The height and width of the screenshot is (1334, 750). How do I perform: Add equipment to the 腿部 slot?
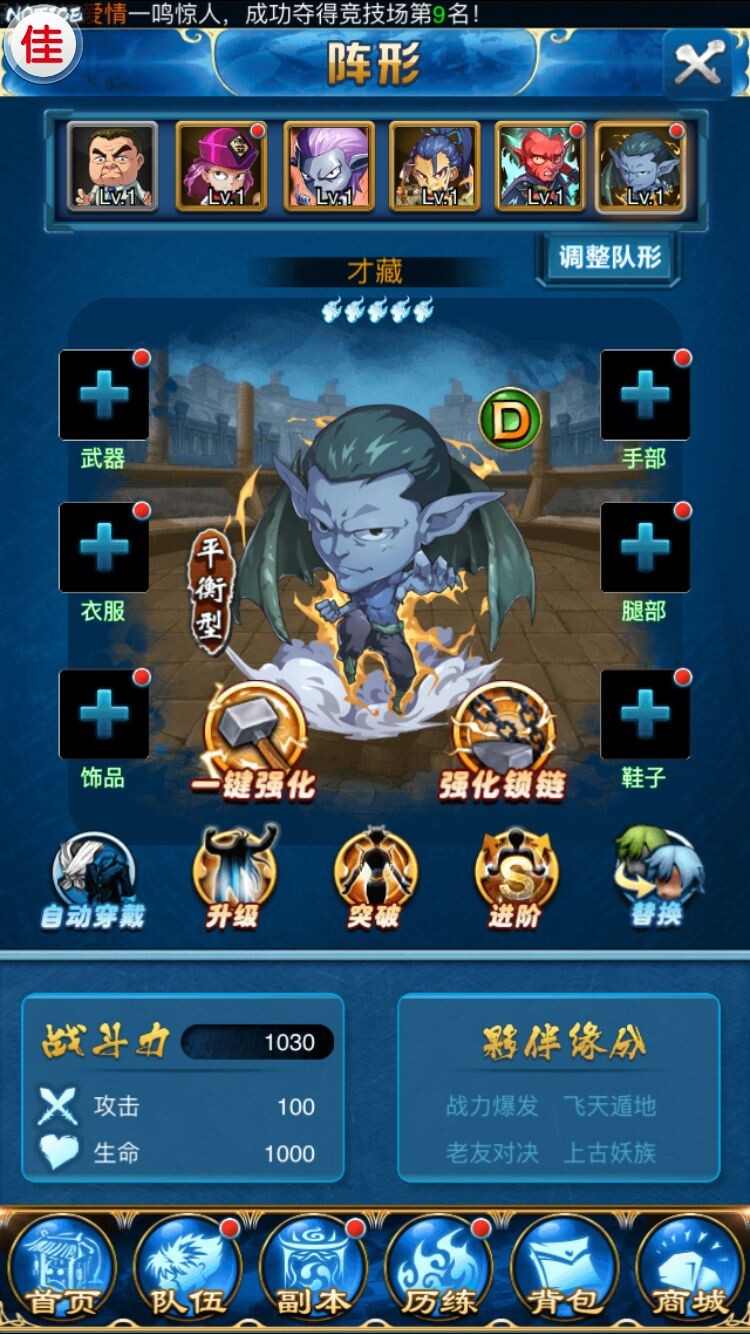pos(645,547)
